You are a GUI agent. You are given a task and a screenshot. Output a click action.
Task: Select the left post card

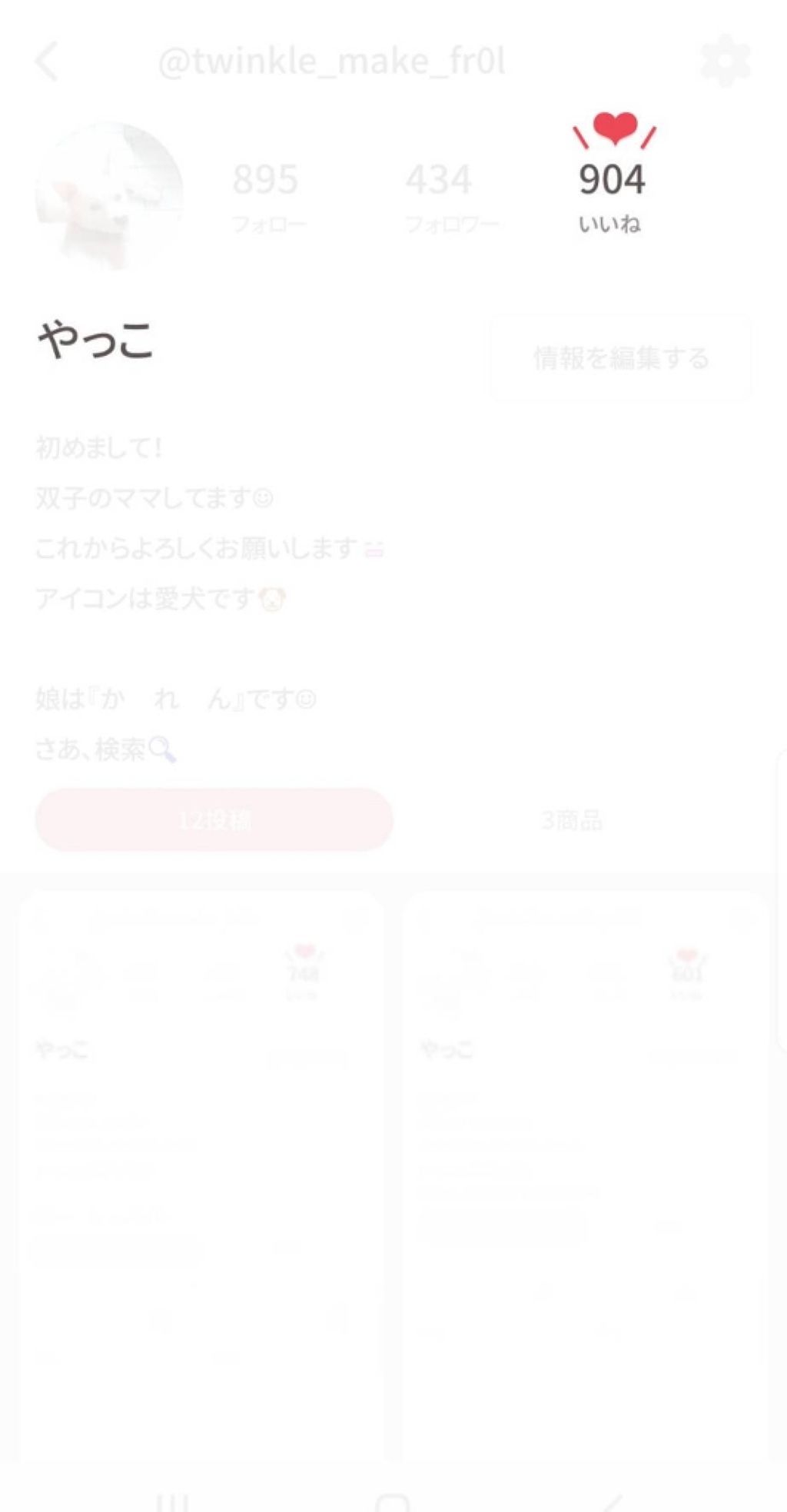(203, 1153)
